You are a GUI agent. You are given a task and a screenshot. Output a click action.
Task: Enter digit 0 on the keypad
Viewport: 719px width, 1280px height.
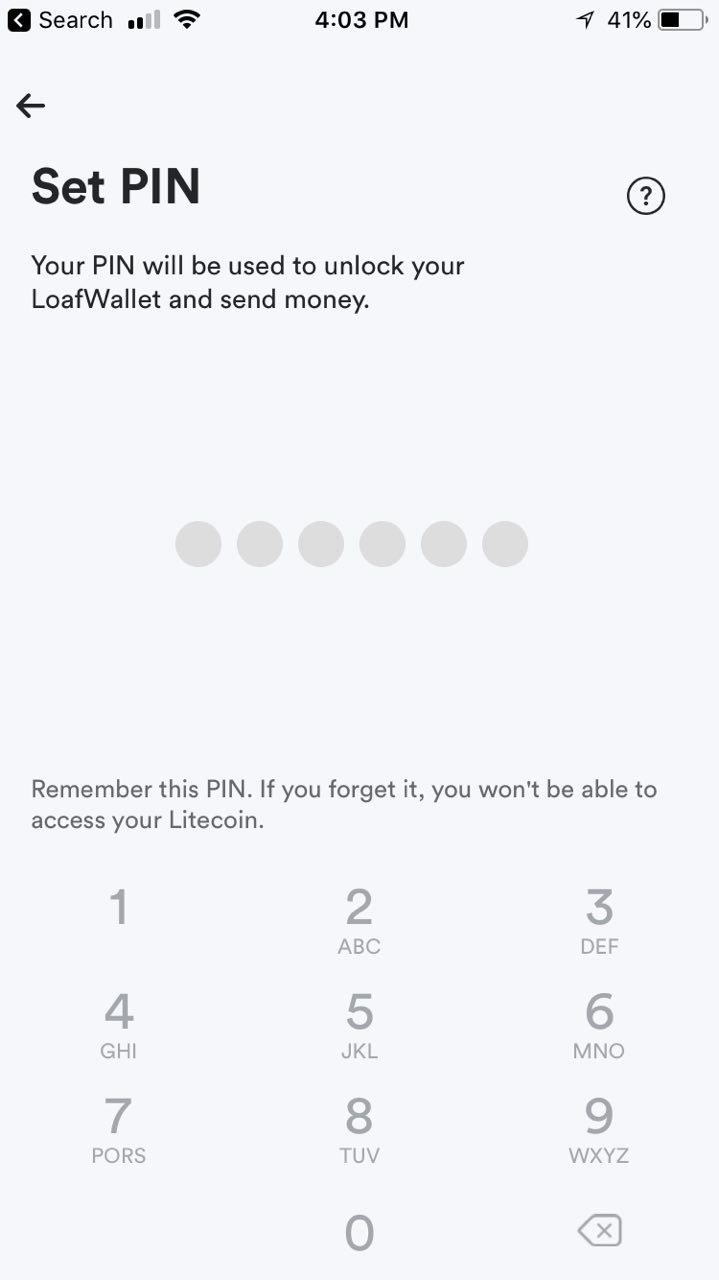point(359,1232)
